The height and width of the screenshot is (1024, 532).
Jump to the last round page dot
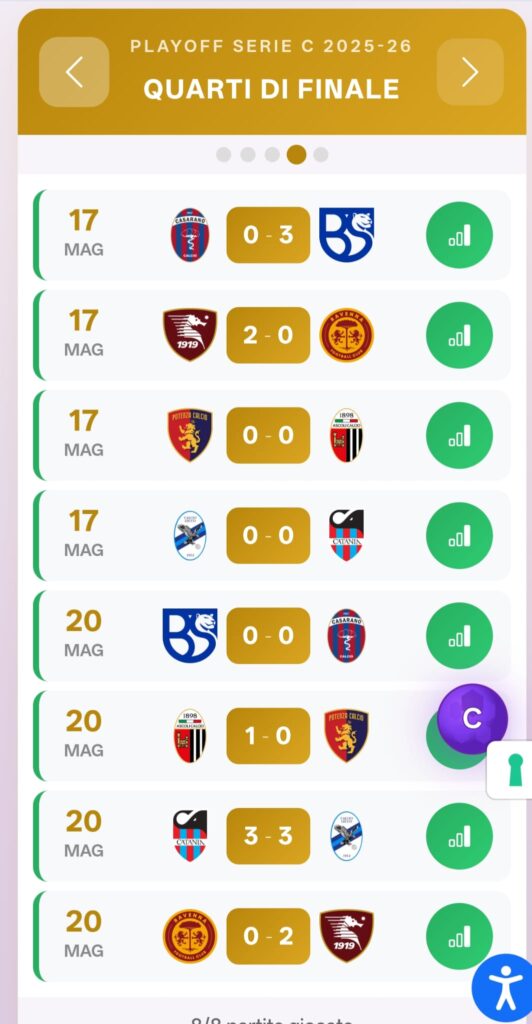click(321, 154)
